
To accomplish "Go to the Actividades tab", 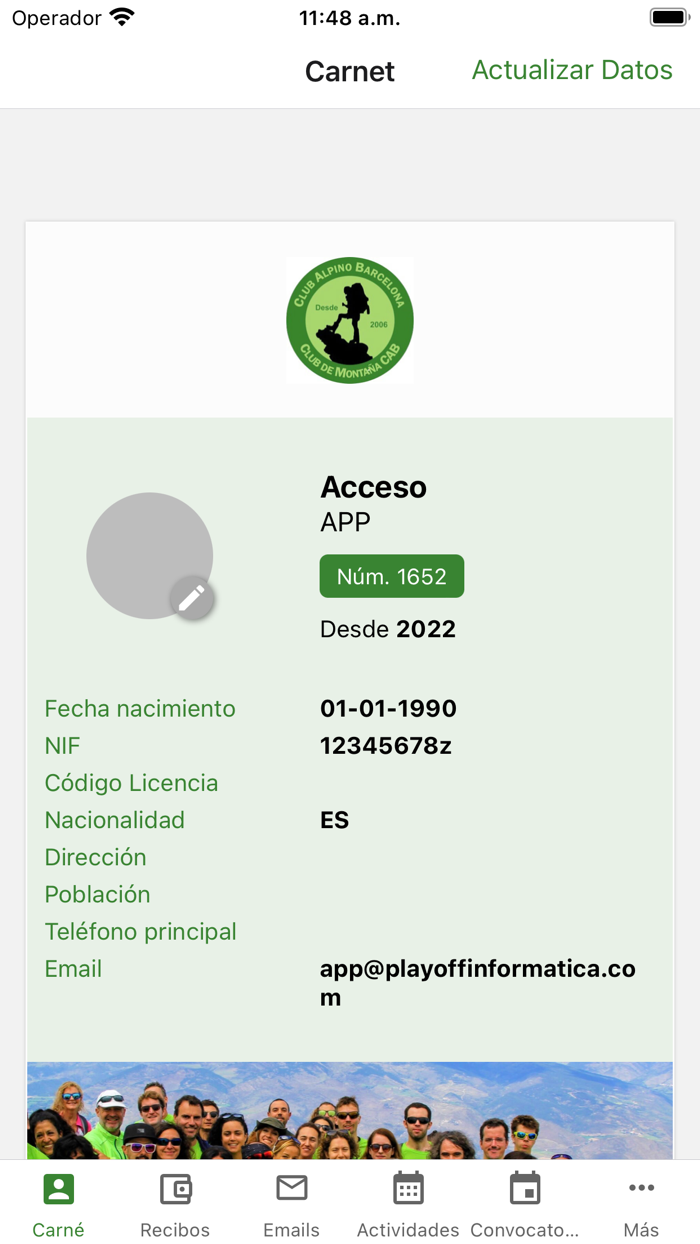I will pos(408,1204).
